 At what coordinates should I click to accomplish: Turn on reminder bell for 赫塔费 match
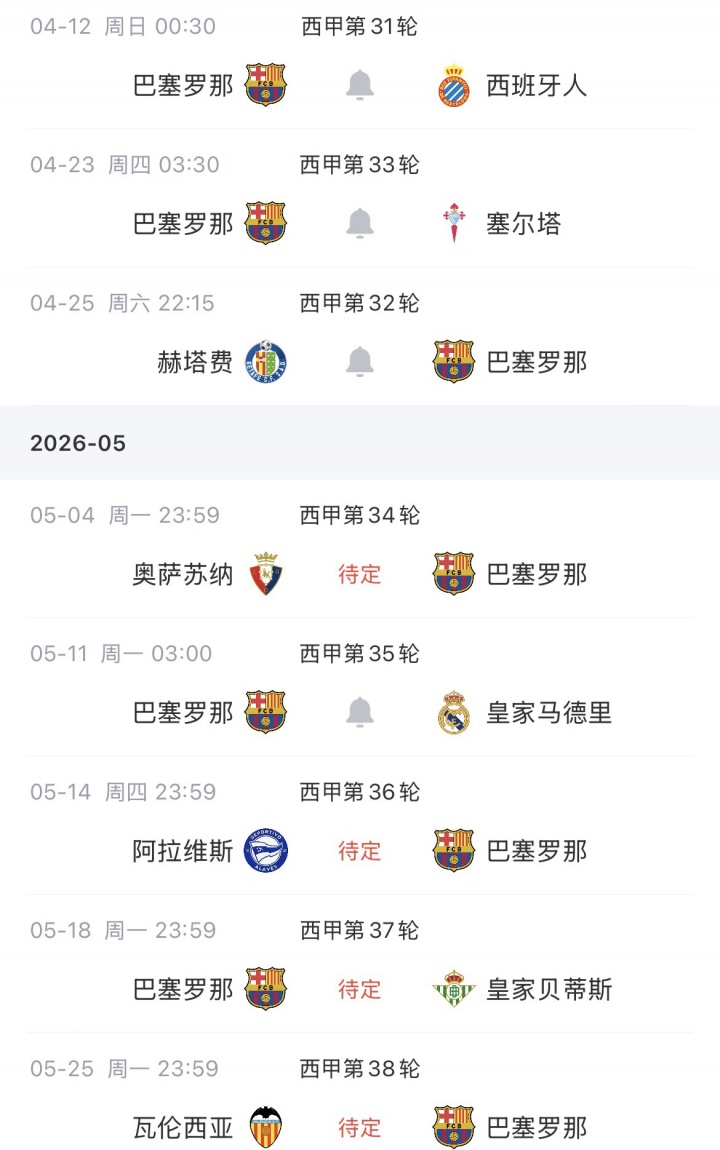point(360,362)
